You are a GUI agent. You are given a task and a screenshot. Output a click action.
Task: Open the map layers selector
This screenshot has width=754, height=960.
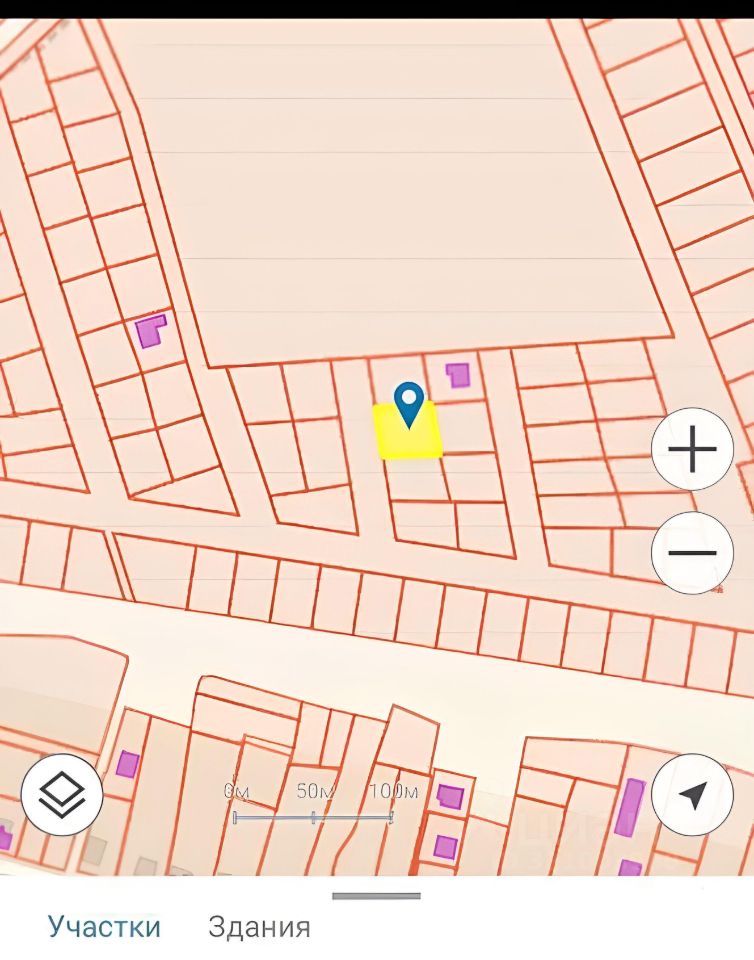pyautogui.click(x=62, y=794)
